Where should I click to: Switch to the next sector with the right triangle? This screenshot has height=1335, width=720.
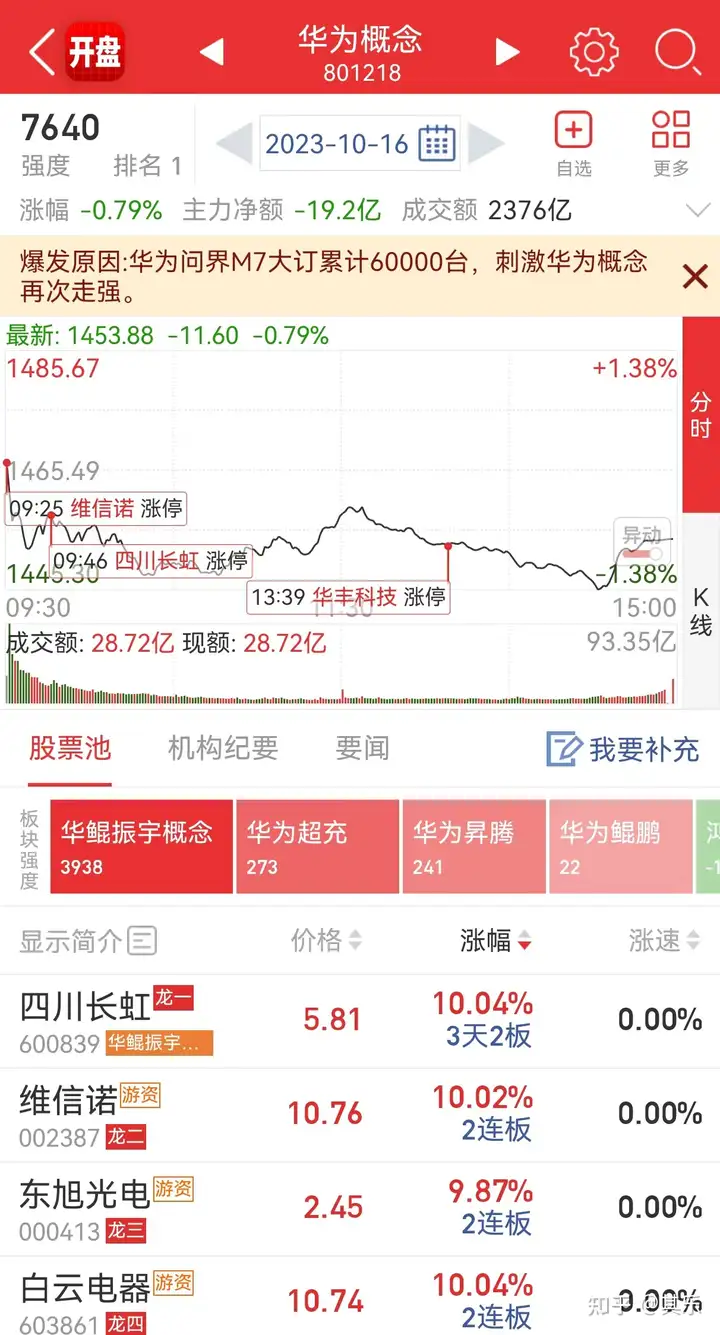(x=508, y=52)
